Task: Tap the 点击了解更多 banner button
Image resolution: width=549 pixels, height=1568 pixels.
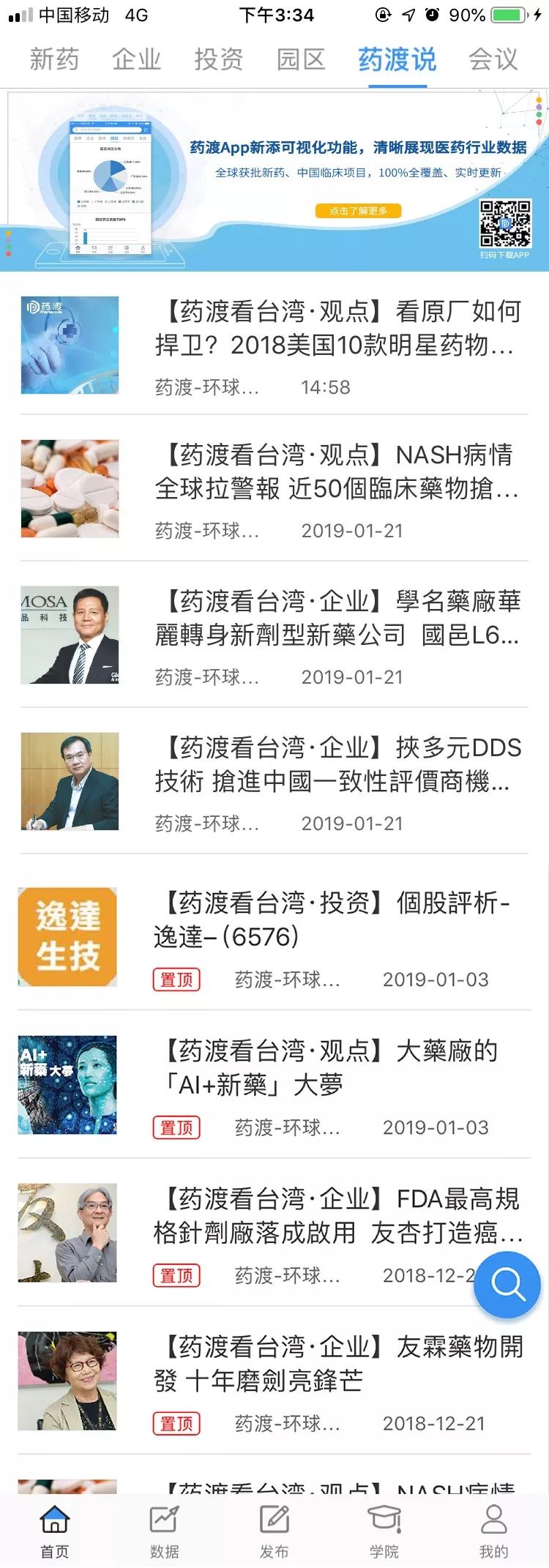Action: click(358, 211)
